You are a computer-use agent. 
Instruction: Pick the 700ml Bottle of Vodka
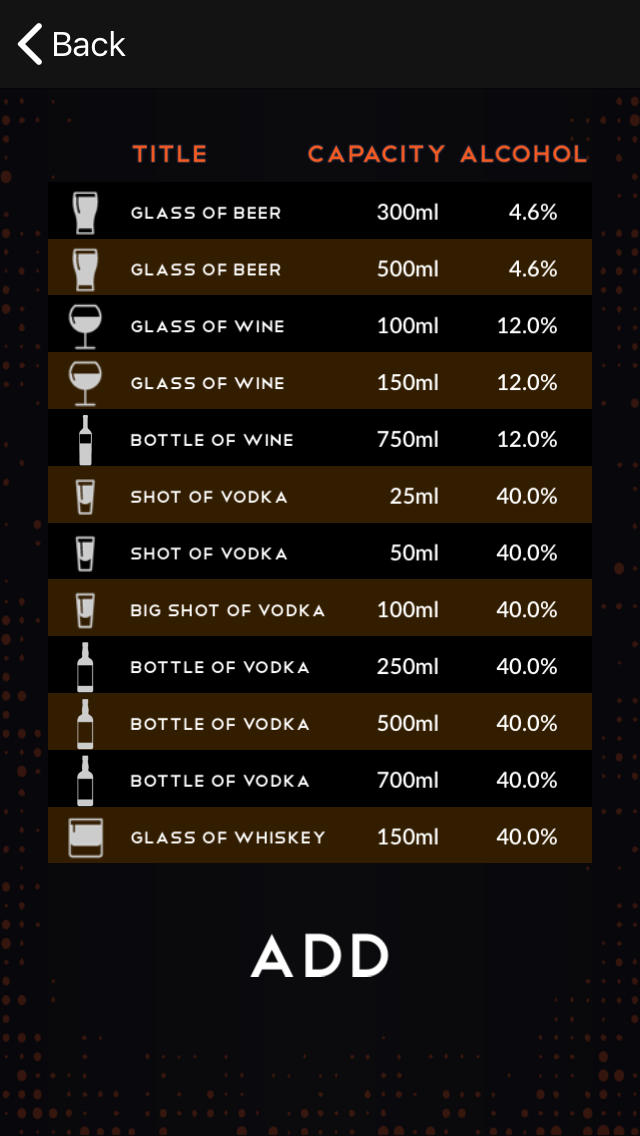tap(320, 780)
